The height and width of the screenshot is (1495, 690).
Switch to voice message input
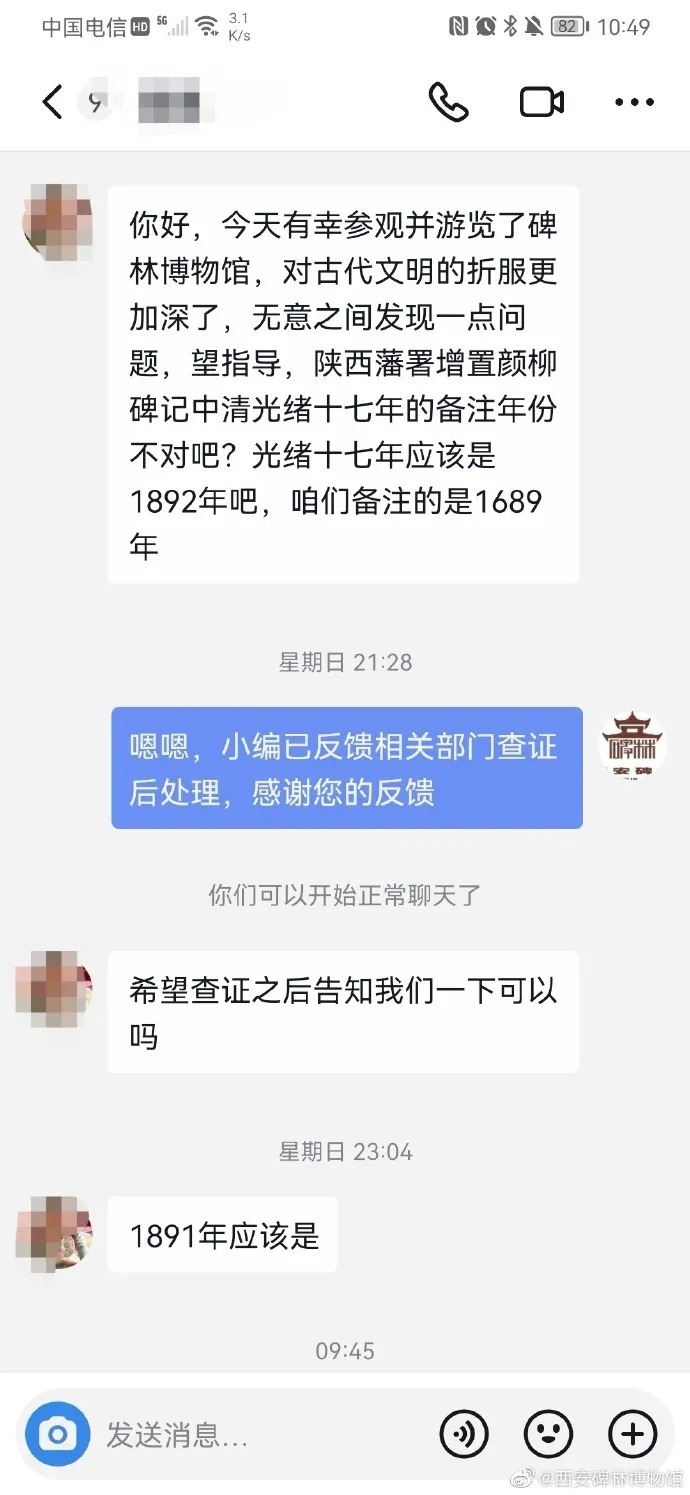[464, 1436]
